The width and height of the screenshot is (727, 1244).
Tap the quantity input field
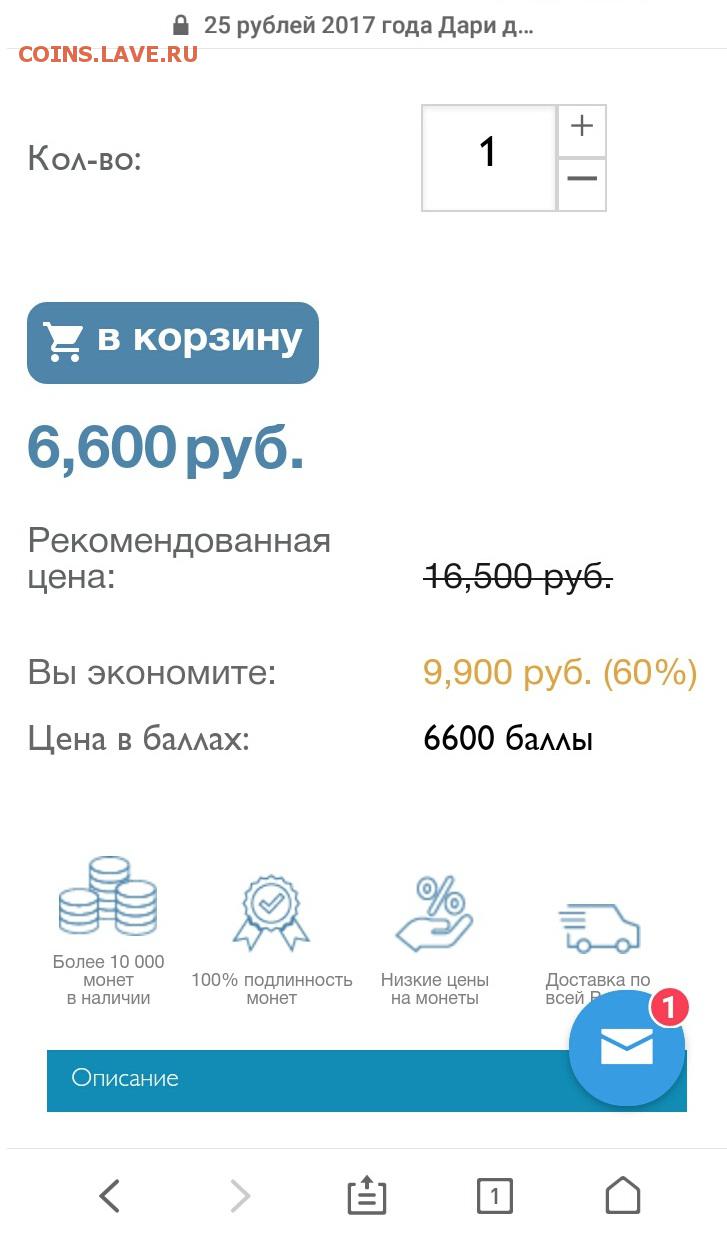point(488,158)
